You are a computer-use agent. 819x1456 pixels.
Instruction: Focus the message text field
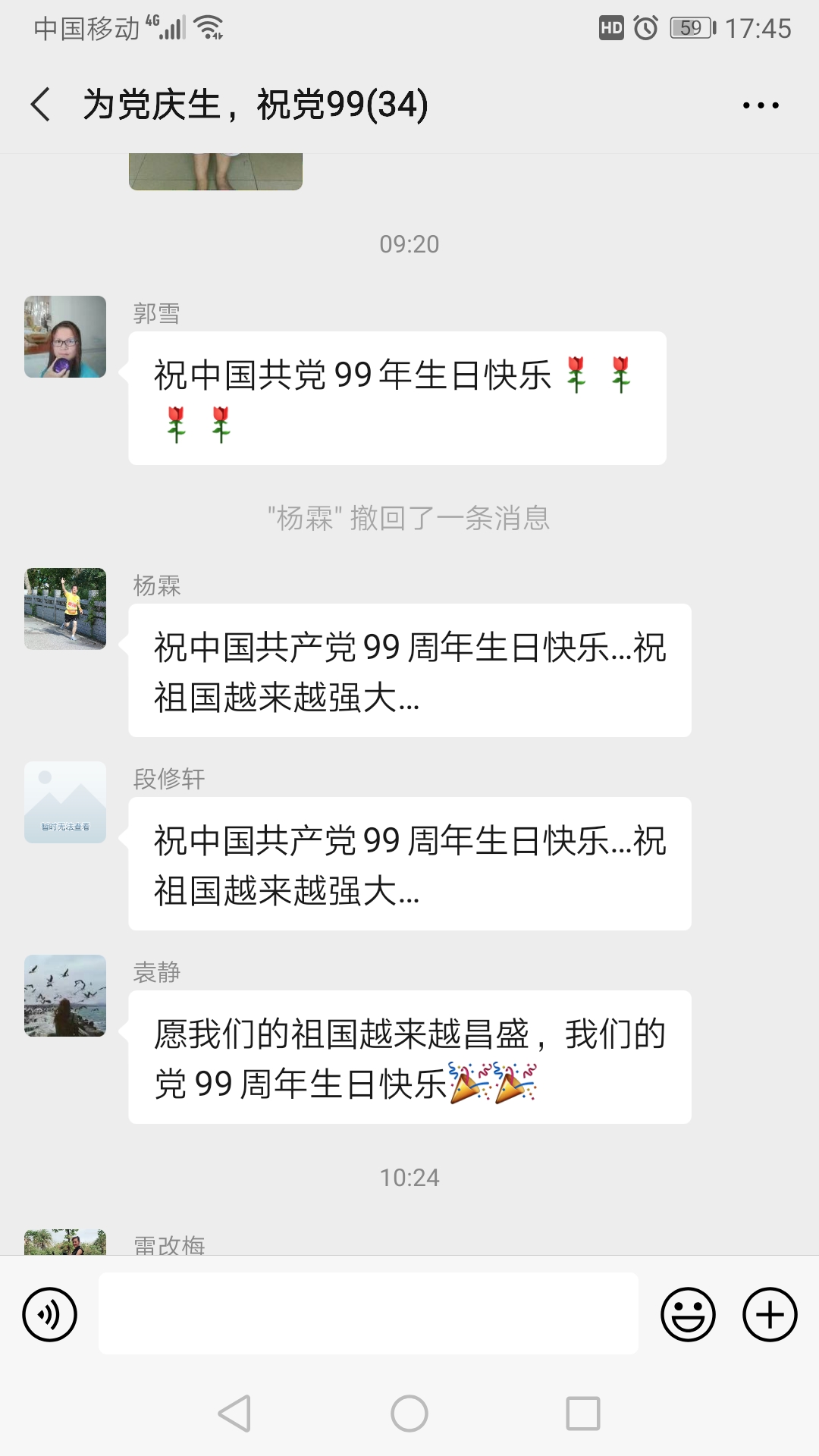point(368,1314)
